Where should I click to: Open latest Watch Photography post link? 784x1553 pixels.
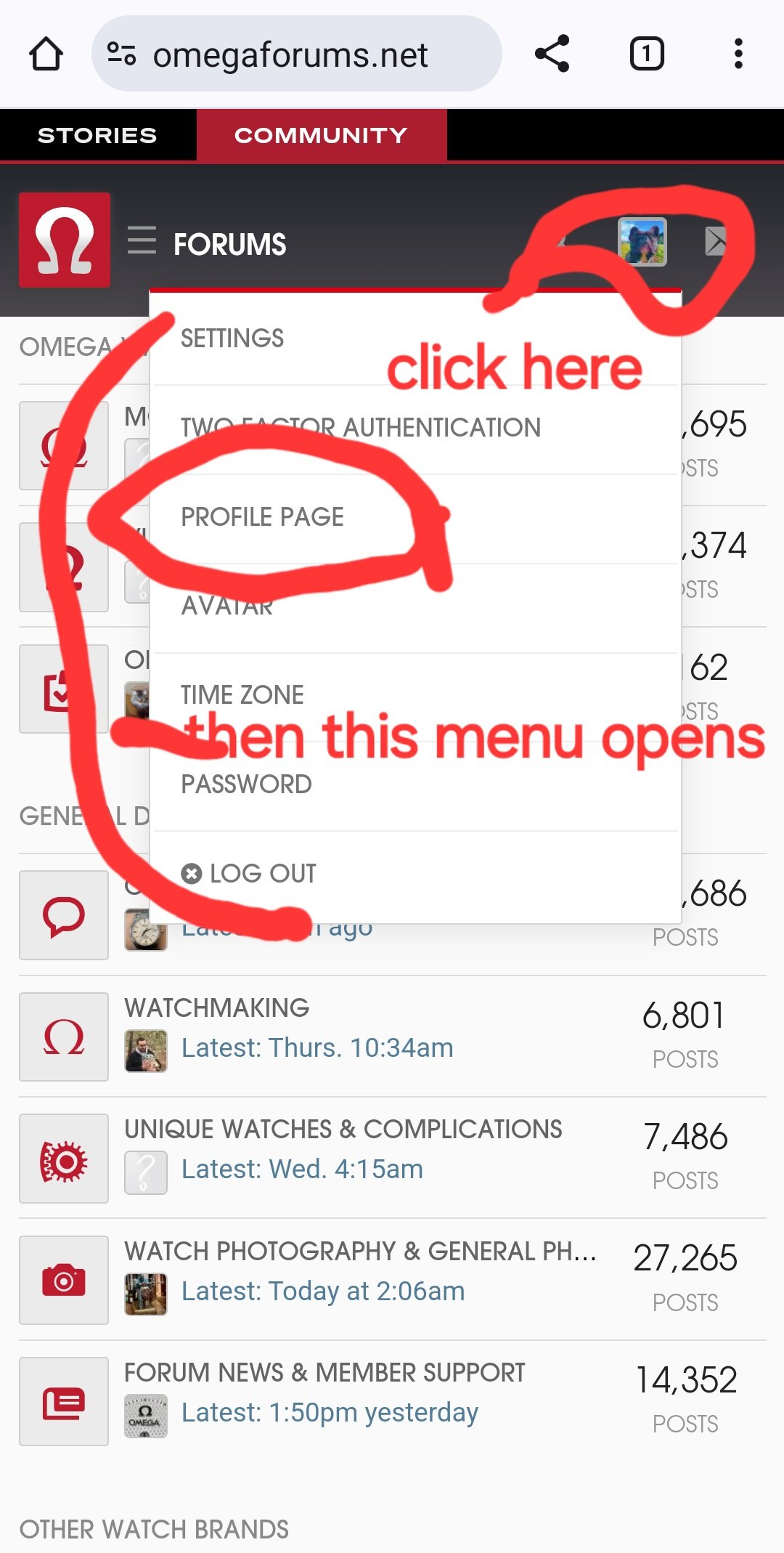(x=322, y=1292)
